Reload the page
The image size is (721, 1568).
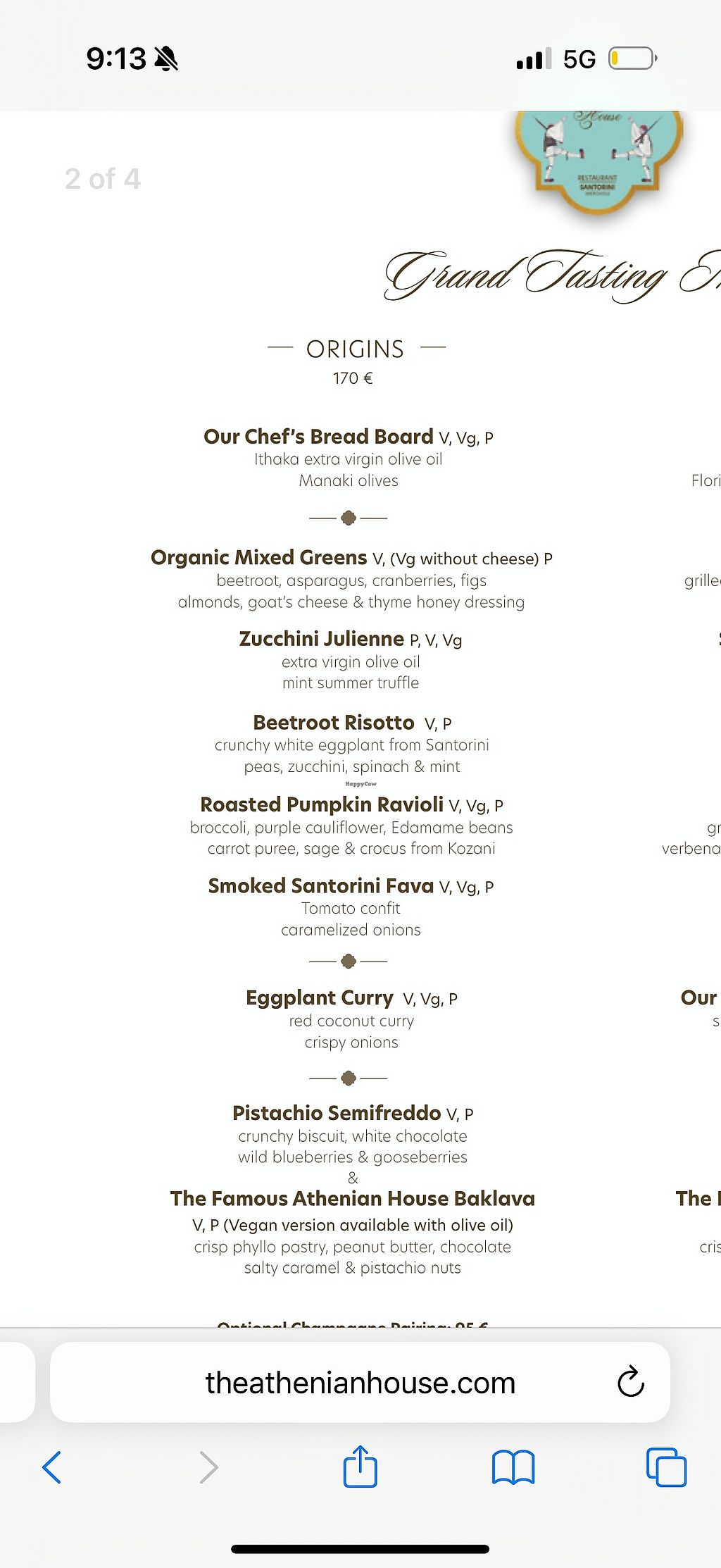pyautogui.click(x=630, y=1381)
